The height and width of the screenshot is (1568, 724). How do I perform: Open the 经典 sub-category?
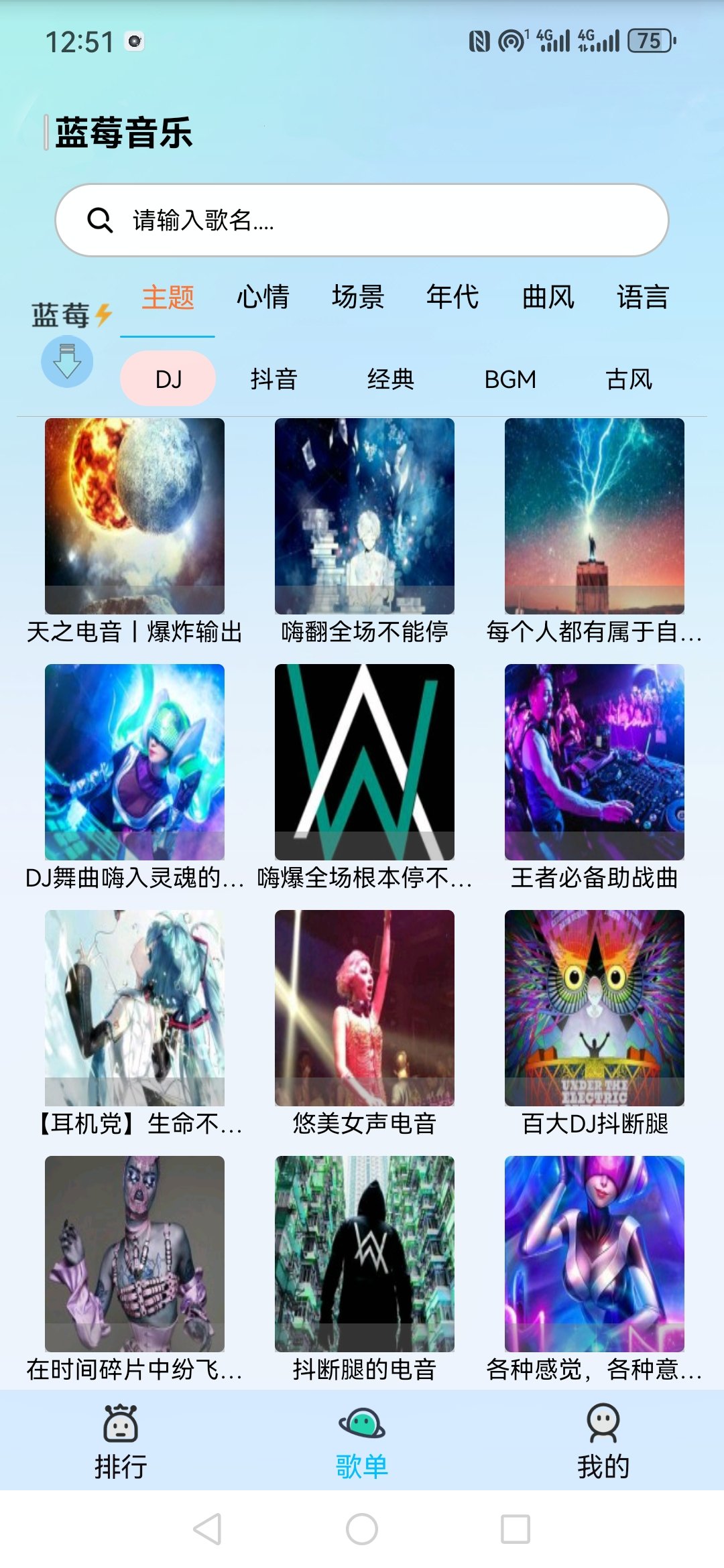pos(391,380)
